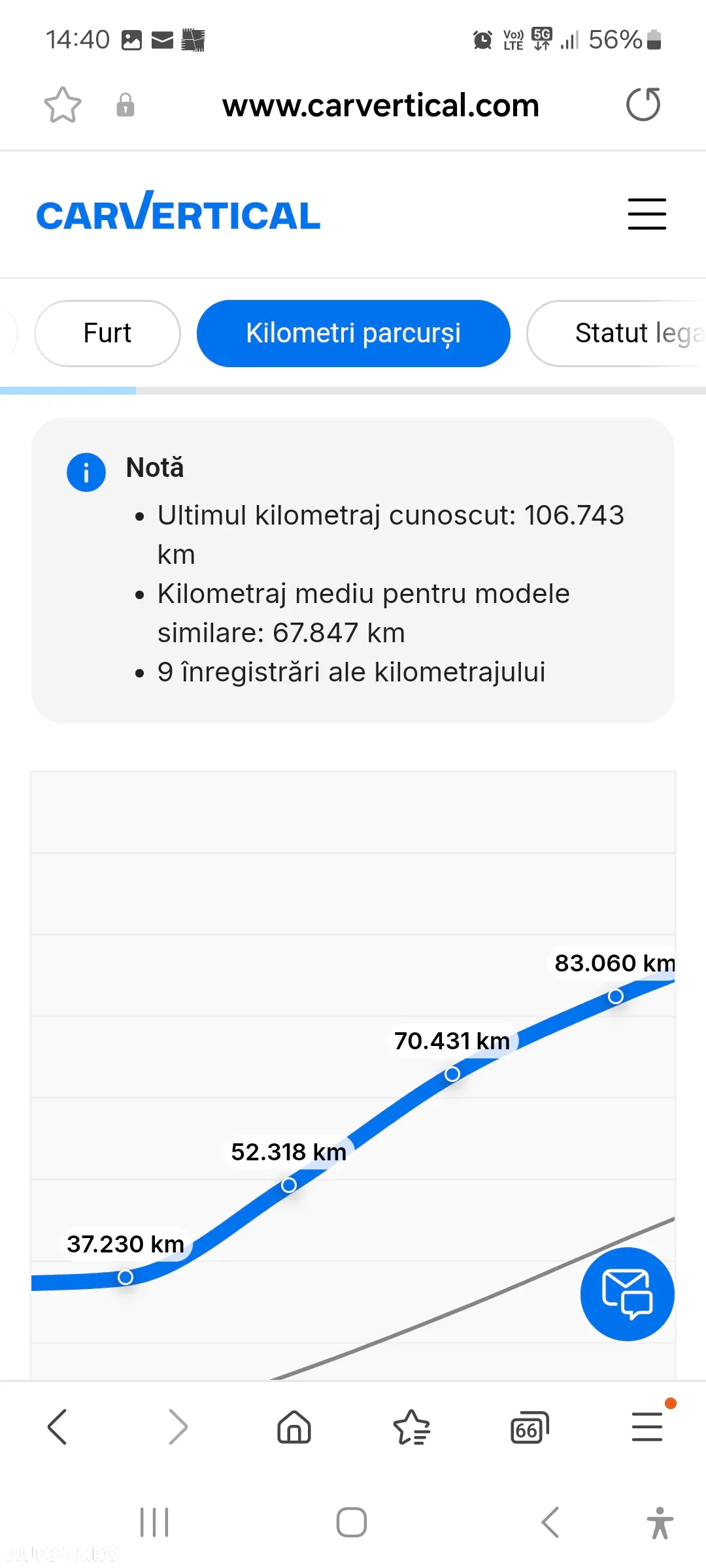
Task: Go back to the previous web page
Action: pos(58,1427)
